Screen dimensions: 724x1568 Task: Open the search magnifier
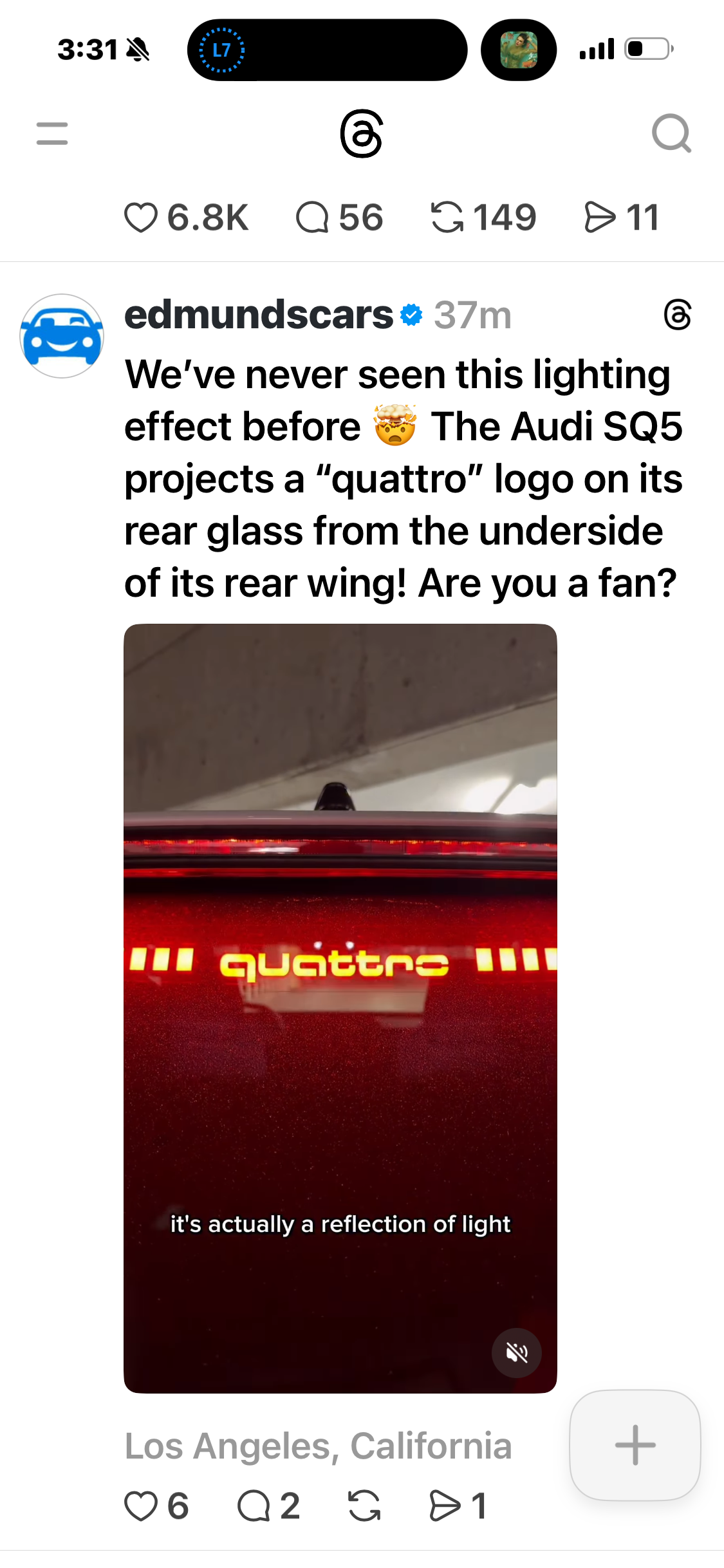[671, 133]
